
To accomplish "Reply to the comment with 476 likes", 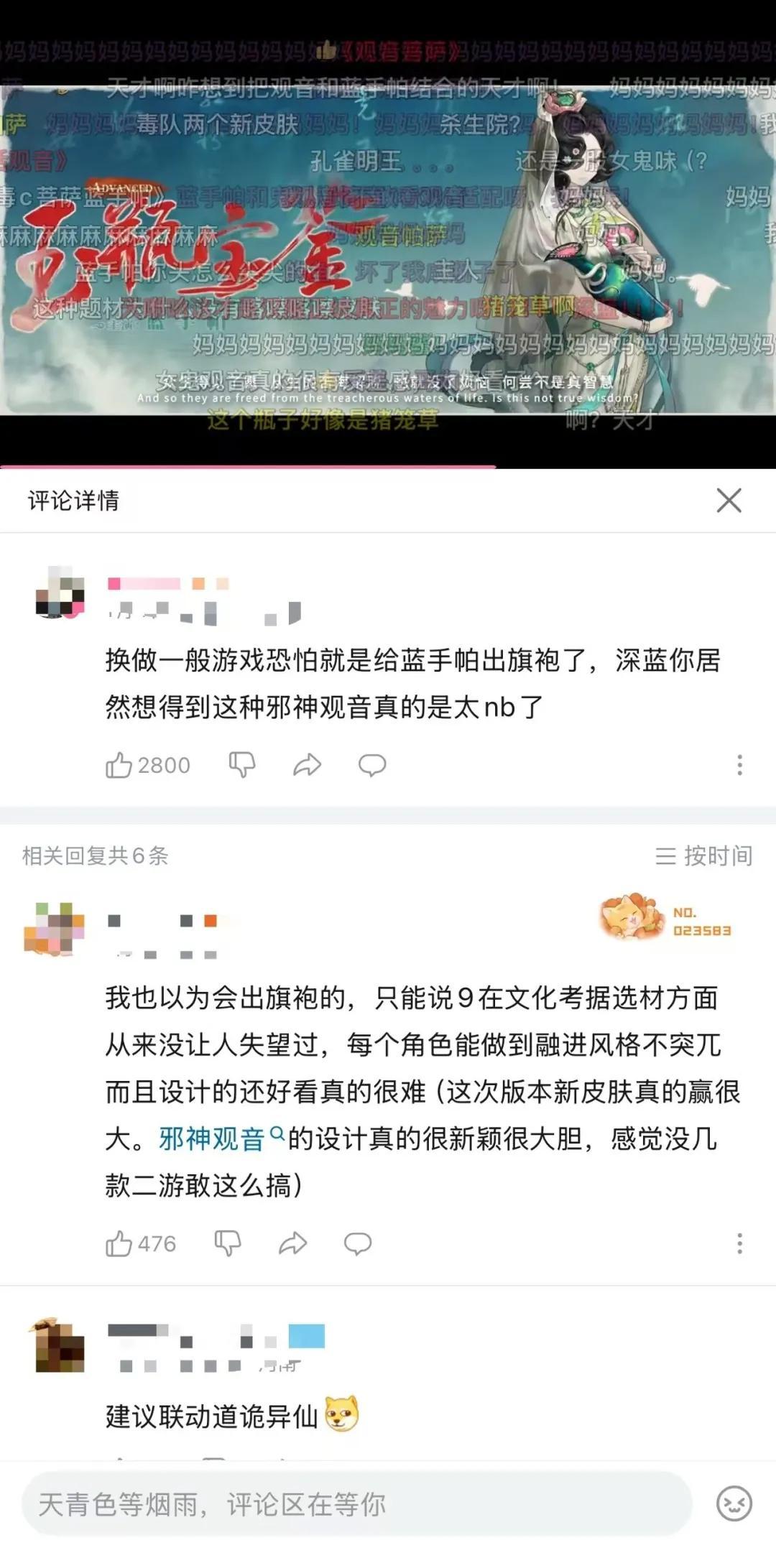I will (x=357, y=1243).
